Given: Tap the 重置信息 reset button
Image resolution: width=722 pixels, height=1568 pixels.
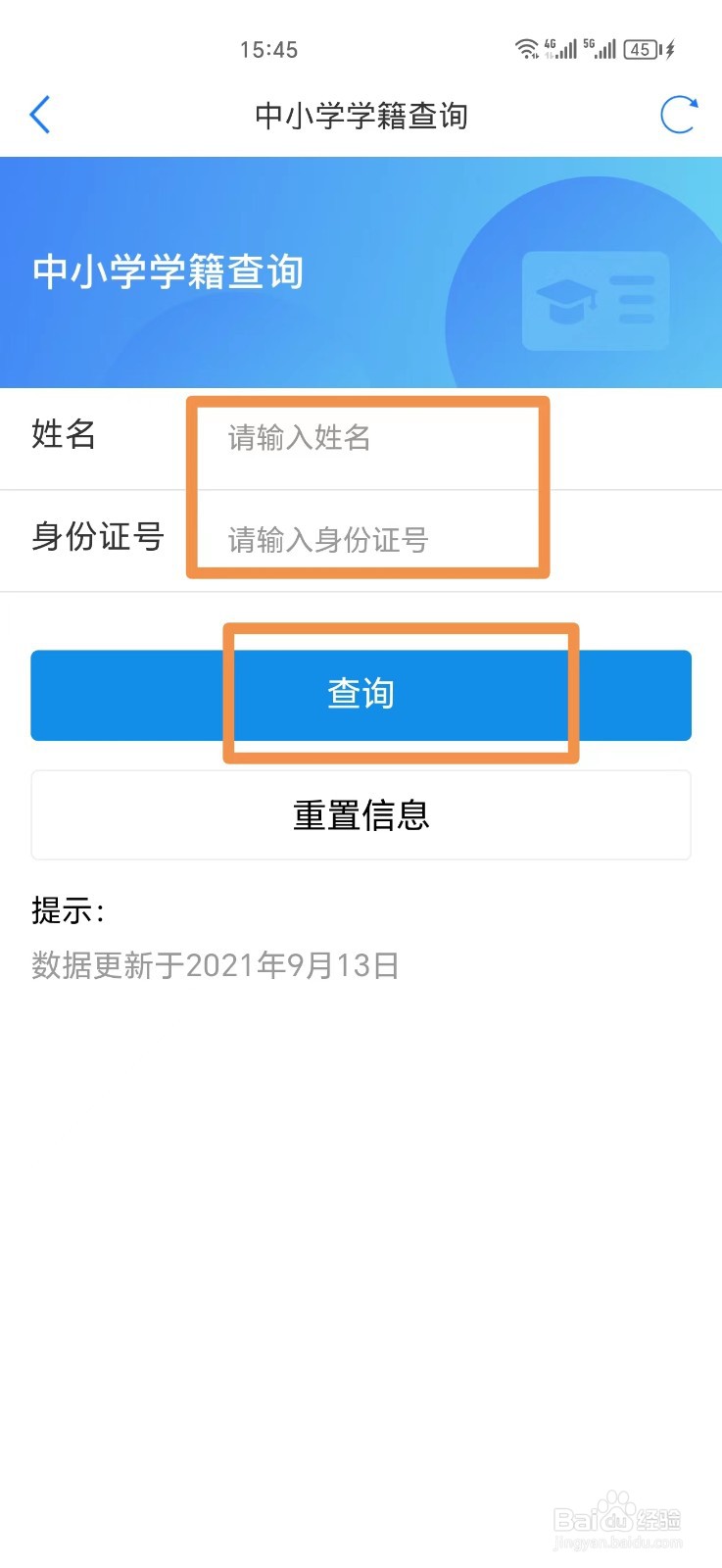Looking at the screenshot, I should click(x=360, y=814).
